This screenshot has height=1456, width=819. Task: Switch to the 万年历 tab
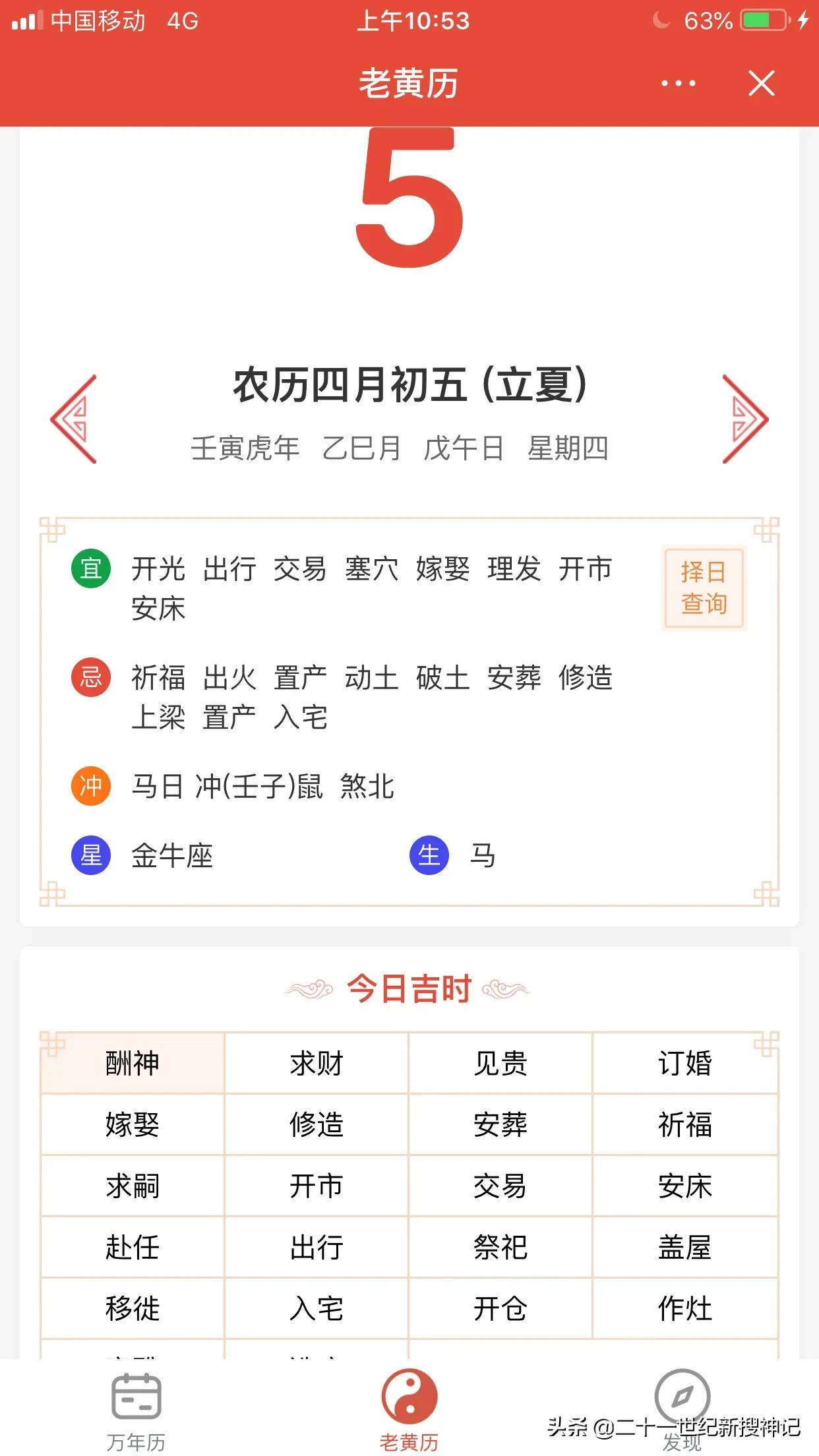coord(134,1405)
